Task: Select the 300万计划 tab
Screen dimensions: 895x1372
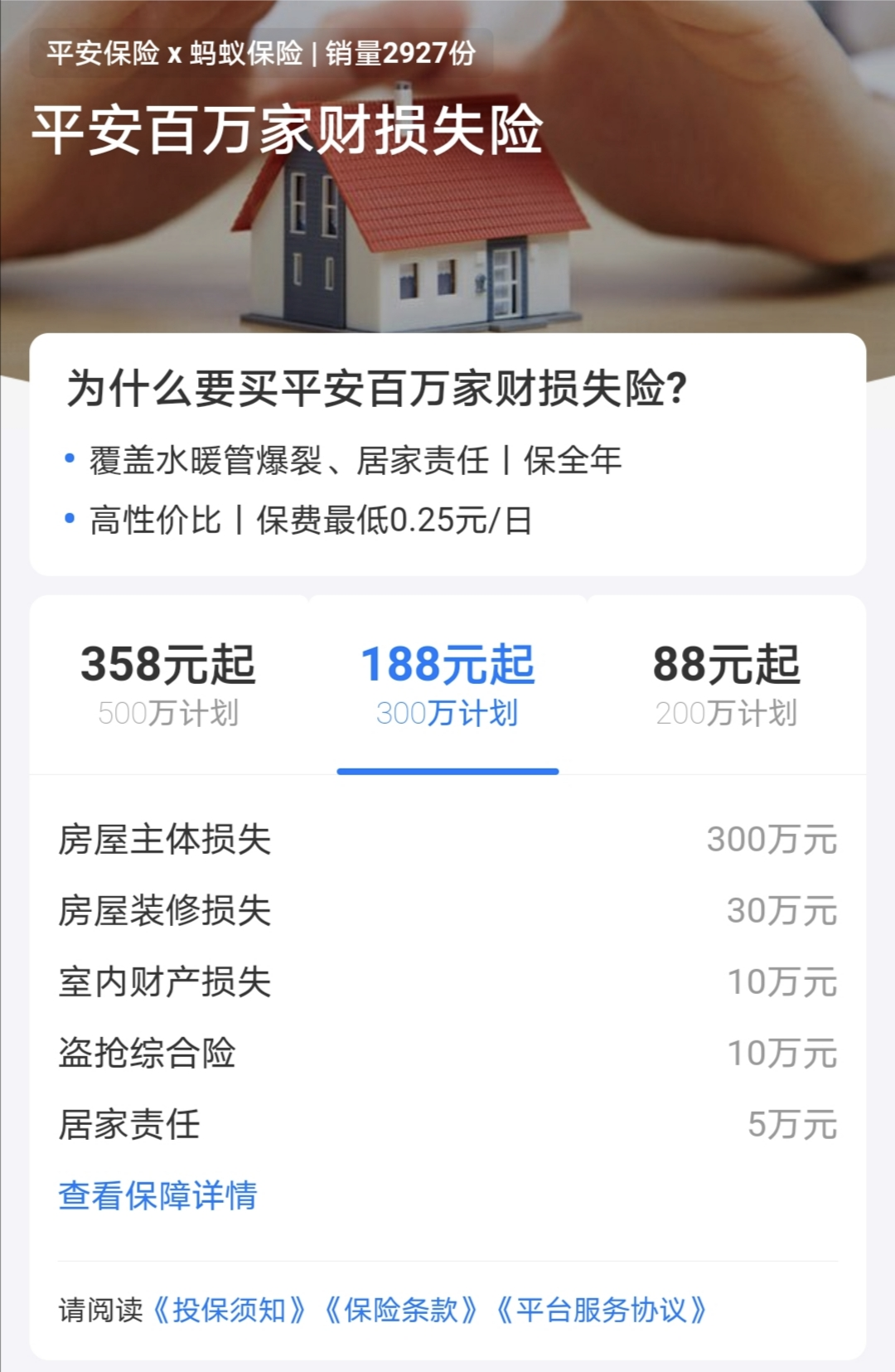Action: tap(447, 685)
